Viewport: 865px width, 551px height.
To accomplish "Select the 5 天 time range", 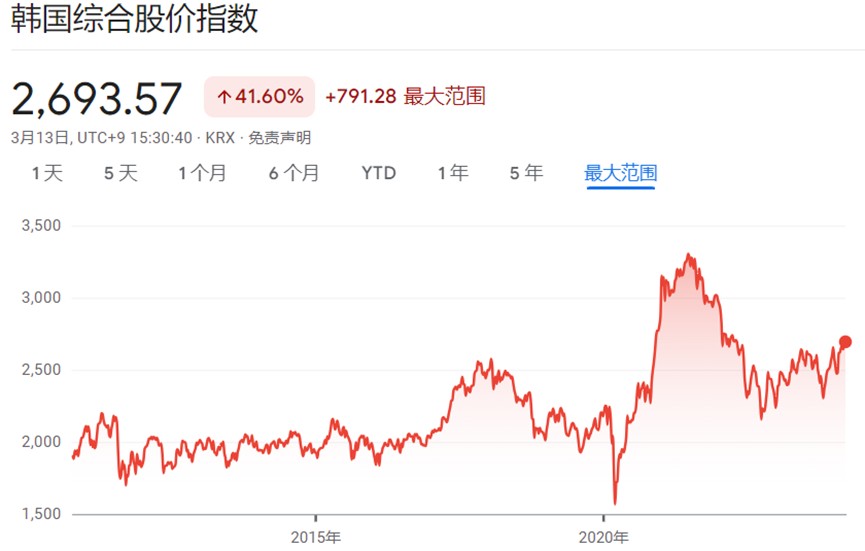I will [121, 173].
